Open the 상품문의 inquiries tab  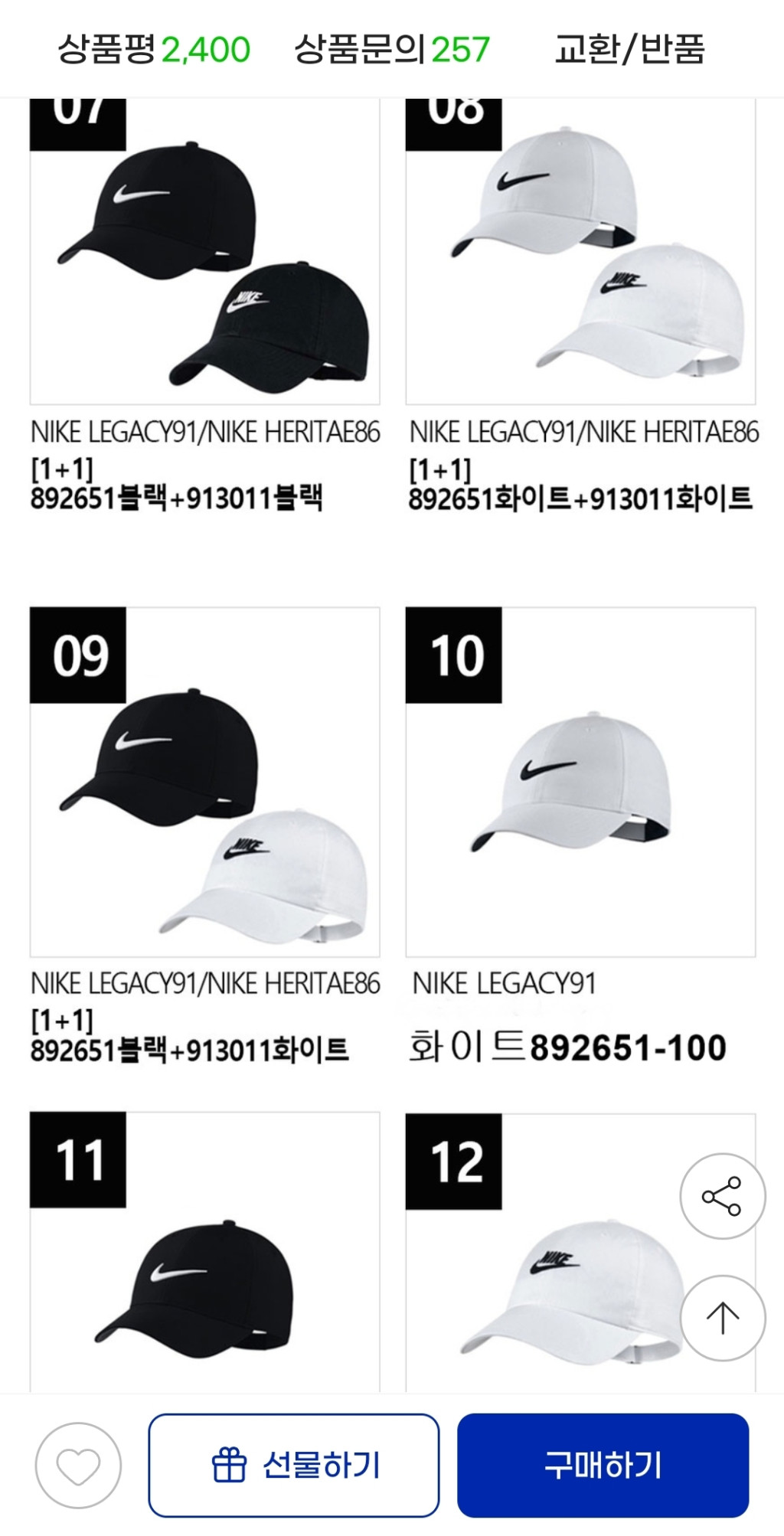pos(391,50)
